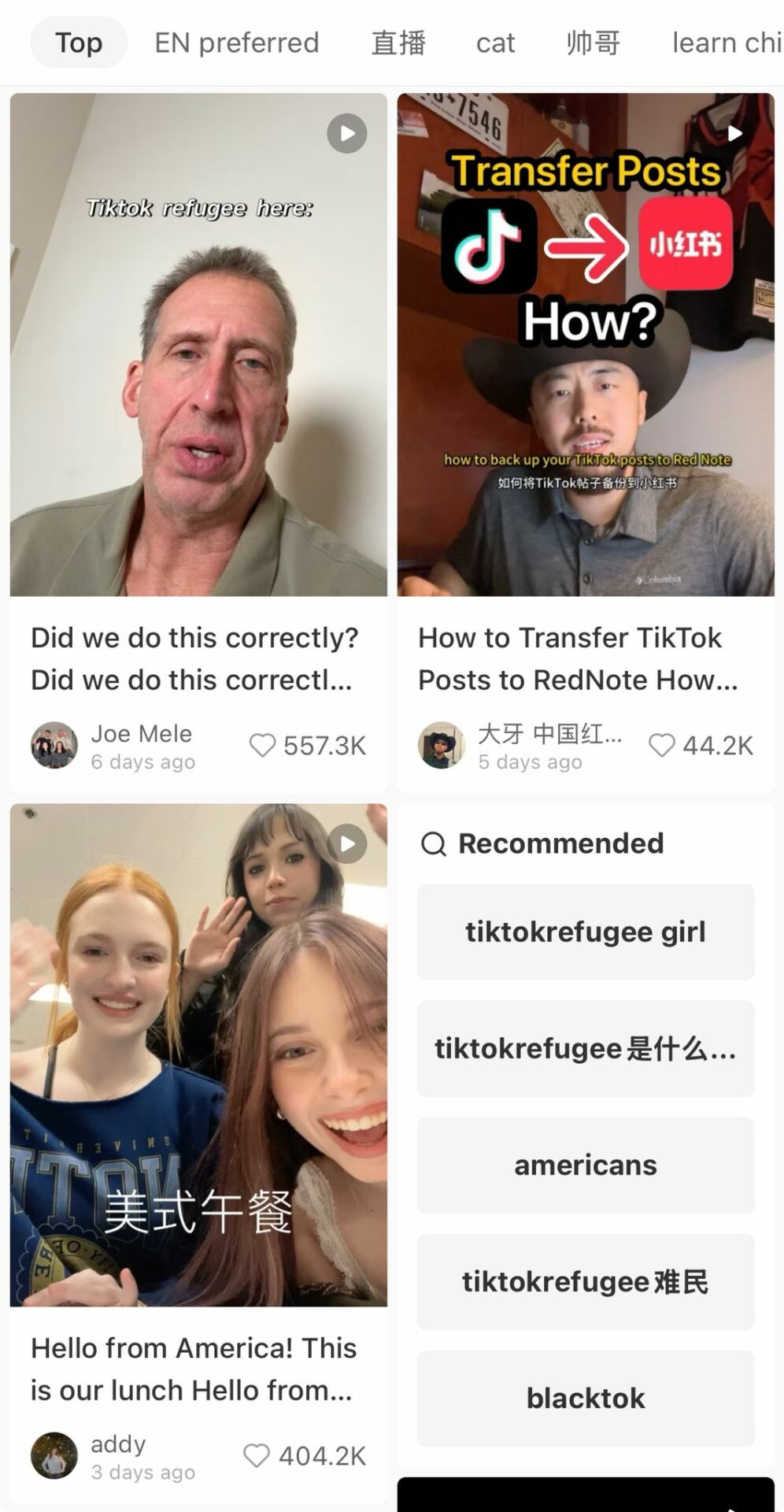This screenshot has width=784, height=1512.
Task: Choose the blacktok recommended search
Action: point(586,1398)
